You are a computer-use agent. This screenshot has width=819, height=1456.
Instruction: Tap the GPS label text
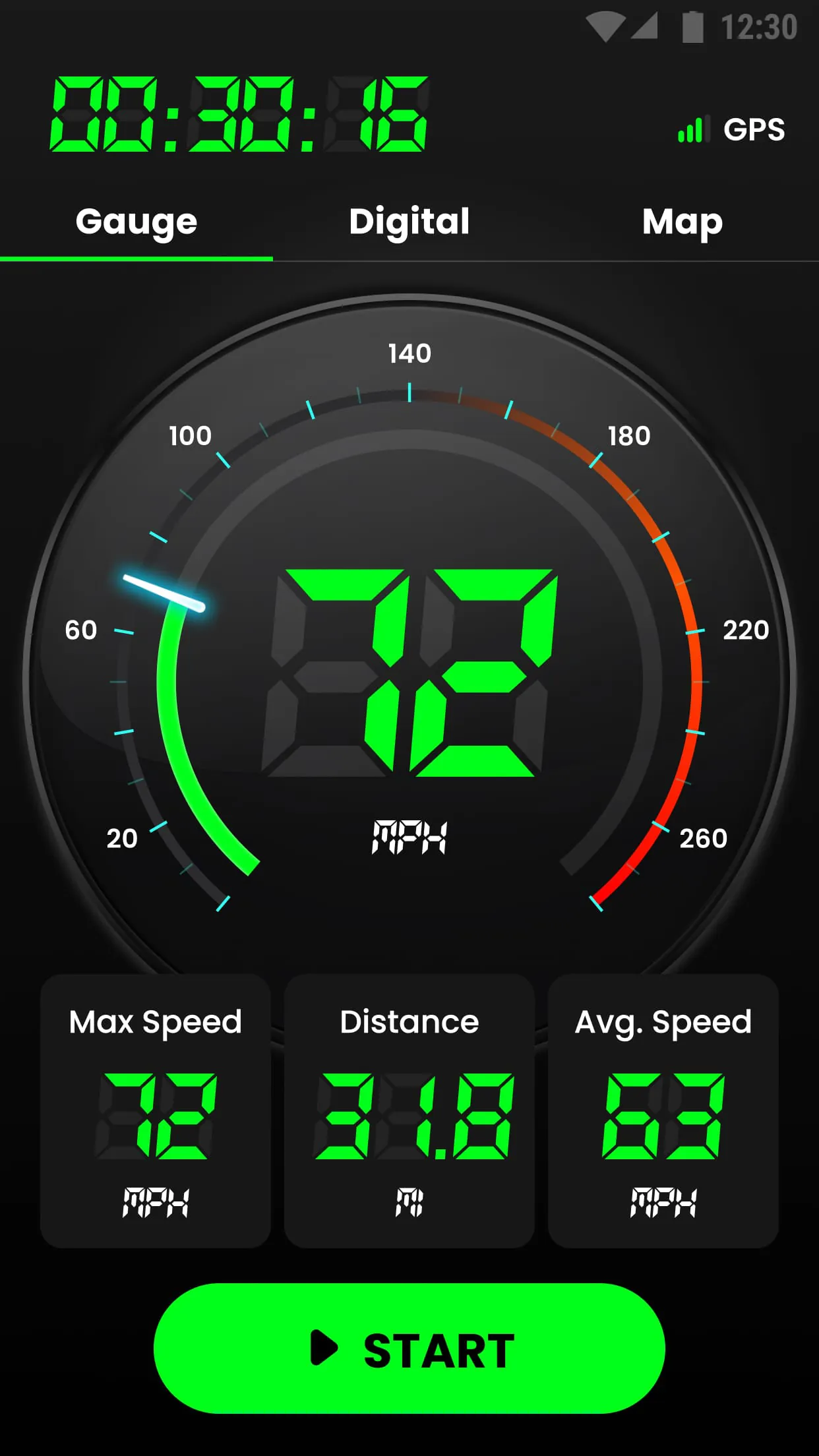click(x=754, y=130)
